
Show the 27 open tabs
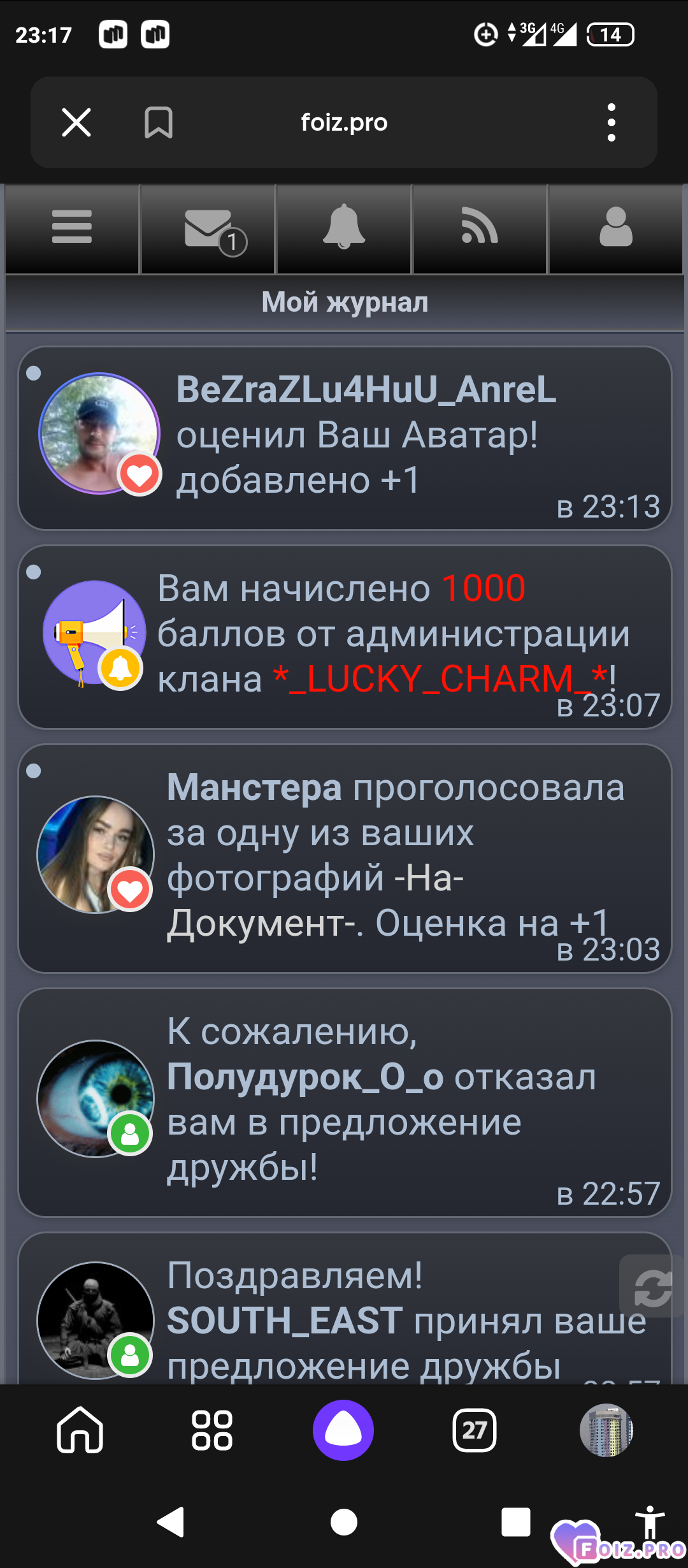(x=475, y=1430)
